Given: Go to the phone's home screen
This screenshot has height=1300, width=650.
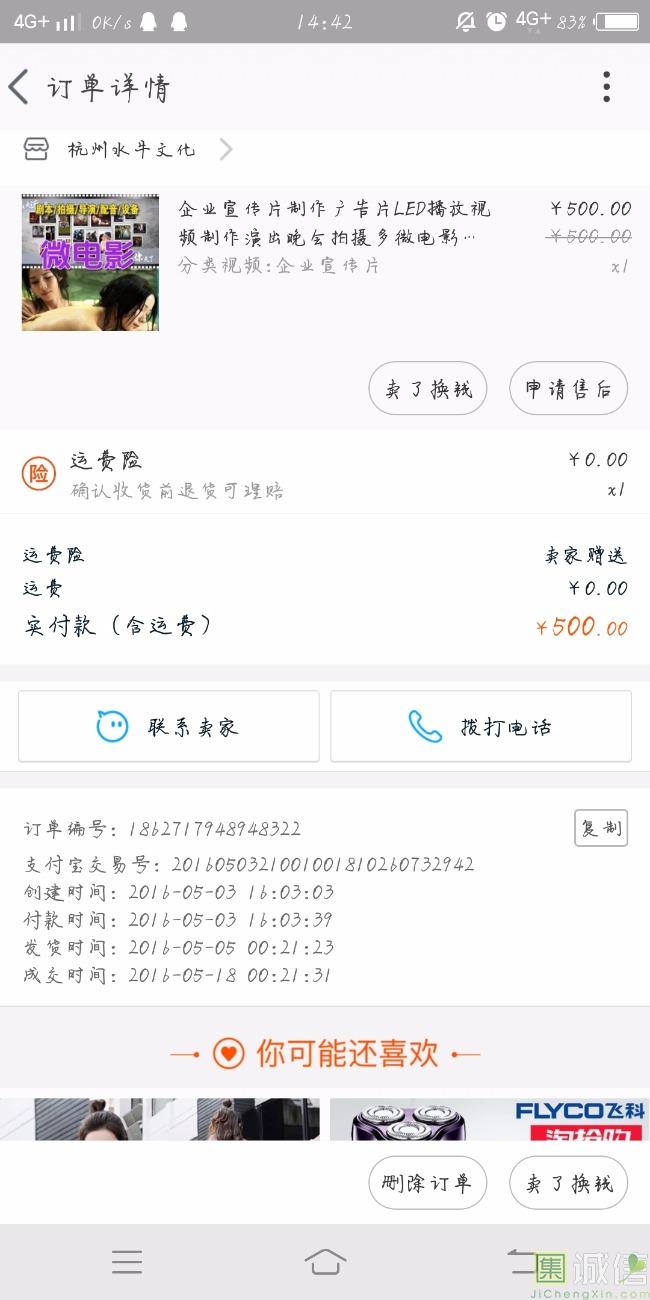Looking at the screenshot, I should [x=325, y=1262].
